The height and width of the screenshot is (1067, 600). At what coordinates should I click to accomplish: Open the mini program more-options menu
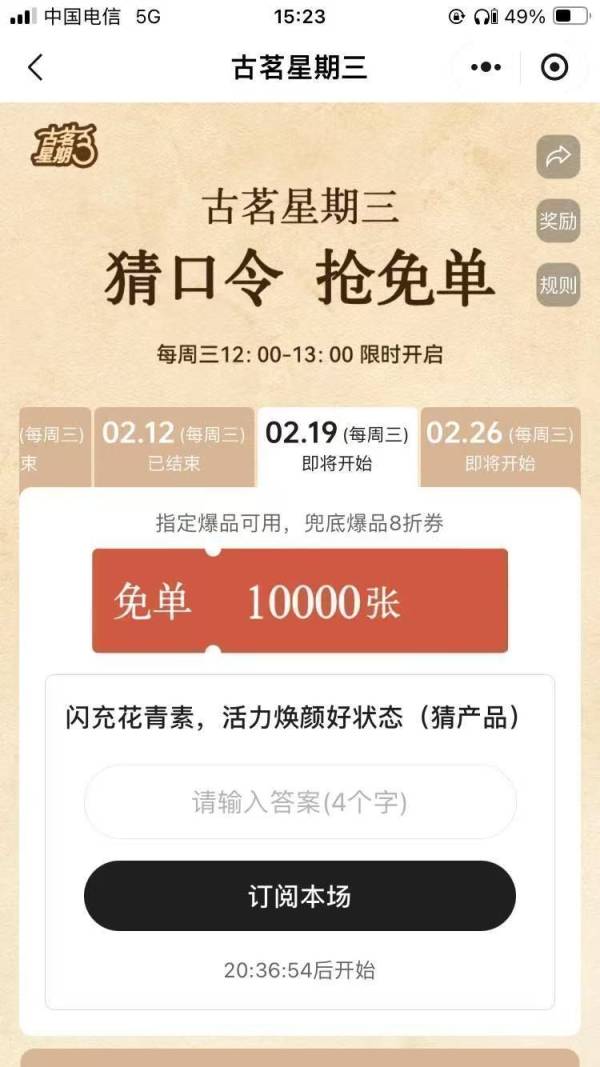point(486,67)
